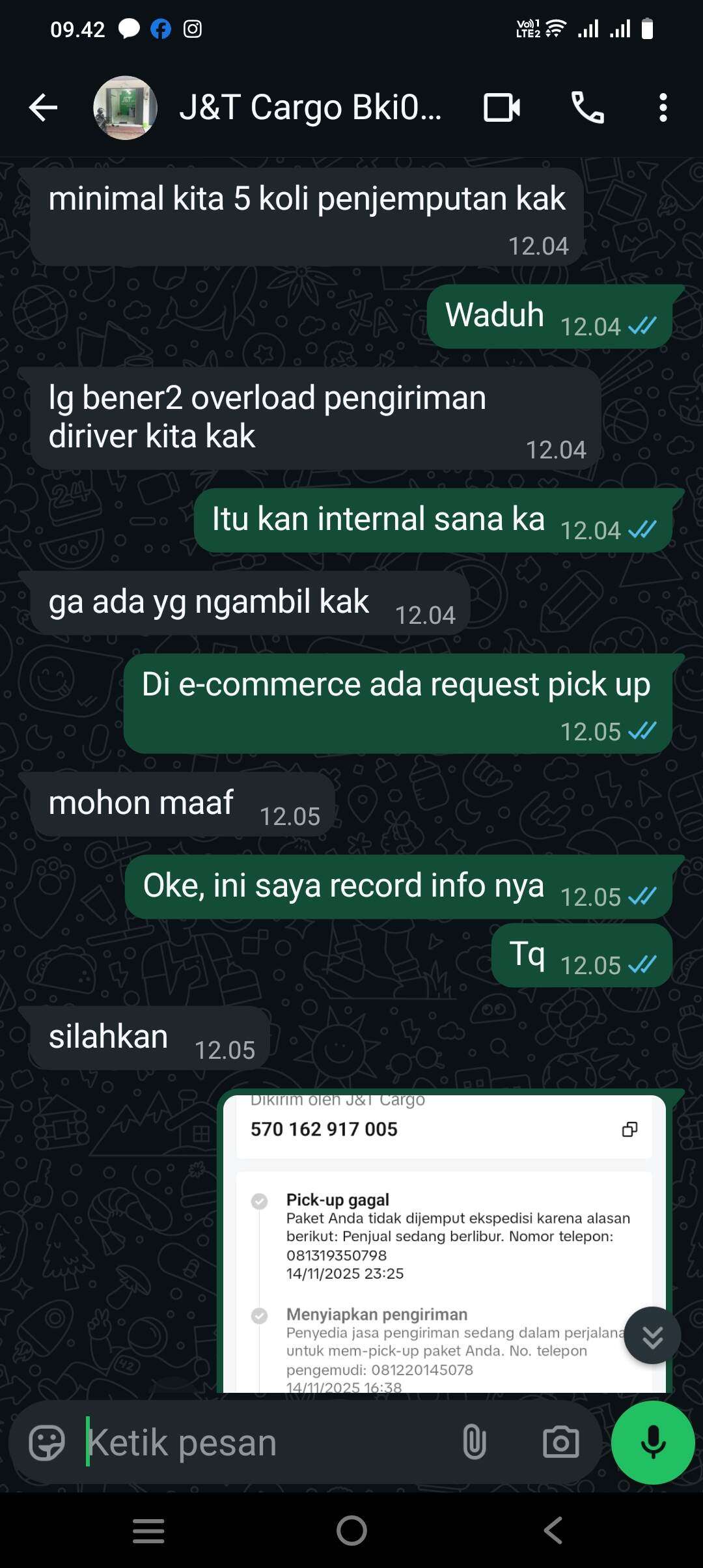Open the emoji and sticker picker

[47, 1442]
